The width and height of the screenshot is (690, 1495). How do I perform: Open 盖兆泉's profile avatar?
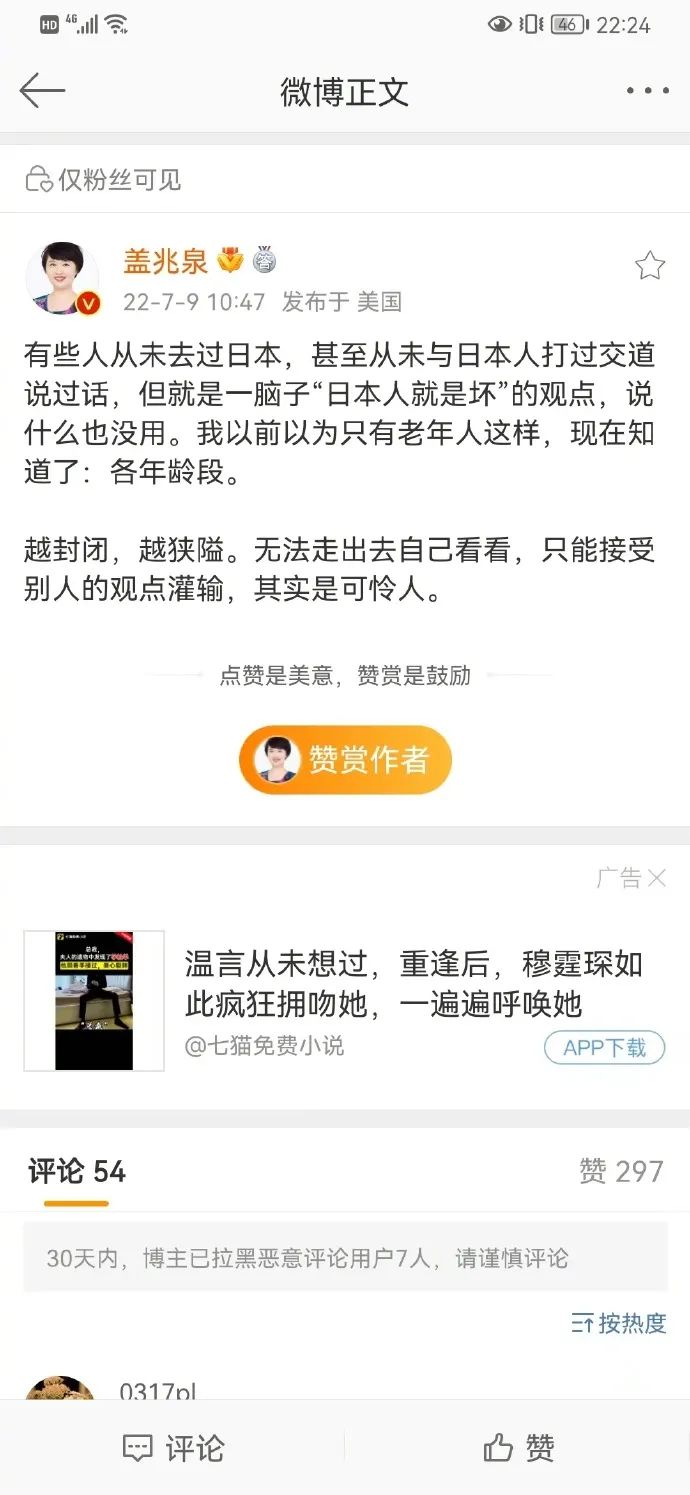tap(62, 277)
